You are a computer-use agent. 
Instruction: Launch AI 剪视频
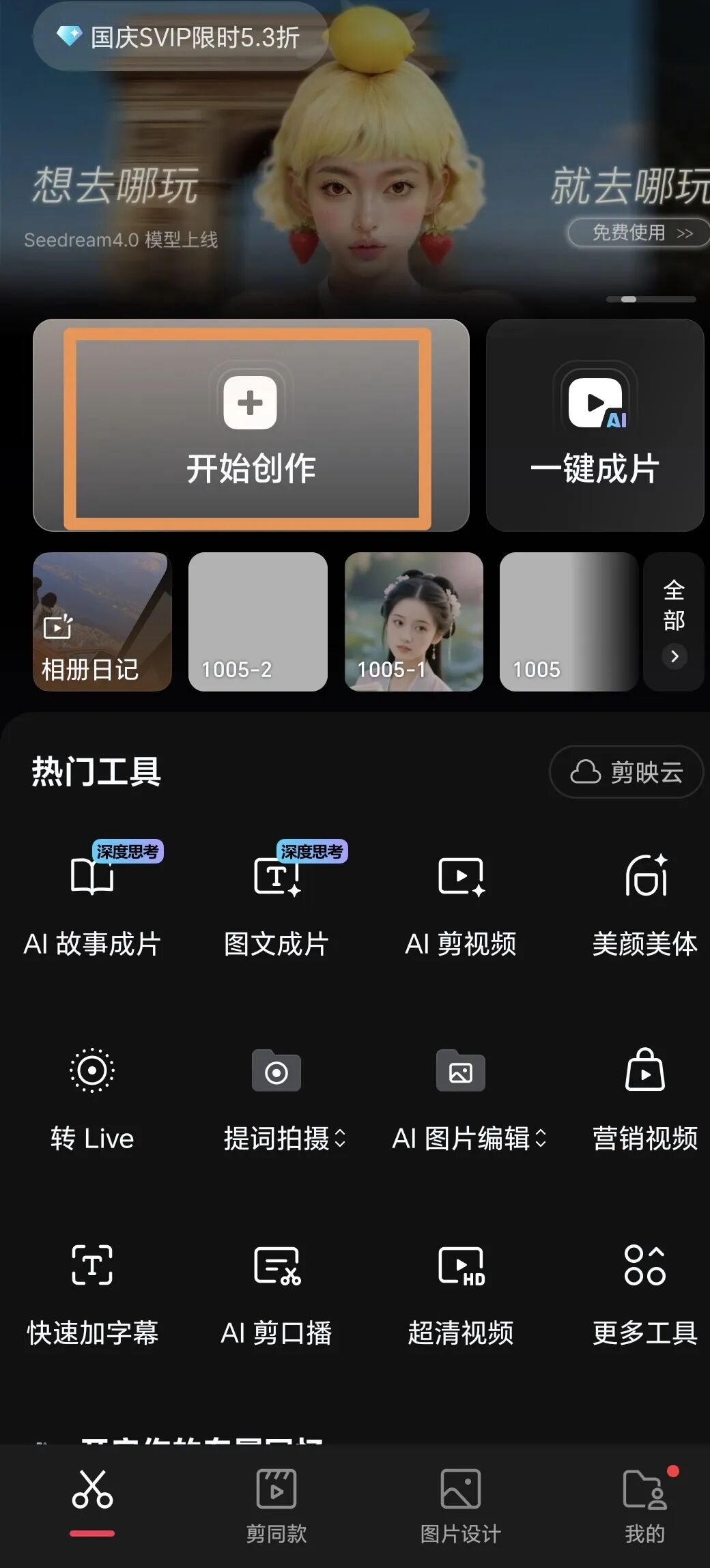pyautogui.click(x=461, y=901)
